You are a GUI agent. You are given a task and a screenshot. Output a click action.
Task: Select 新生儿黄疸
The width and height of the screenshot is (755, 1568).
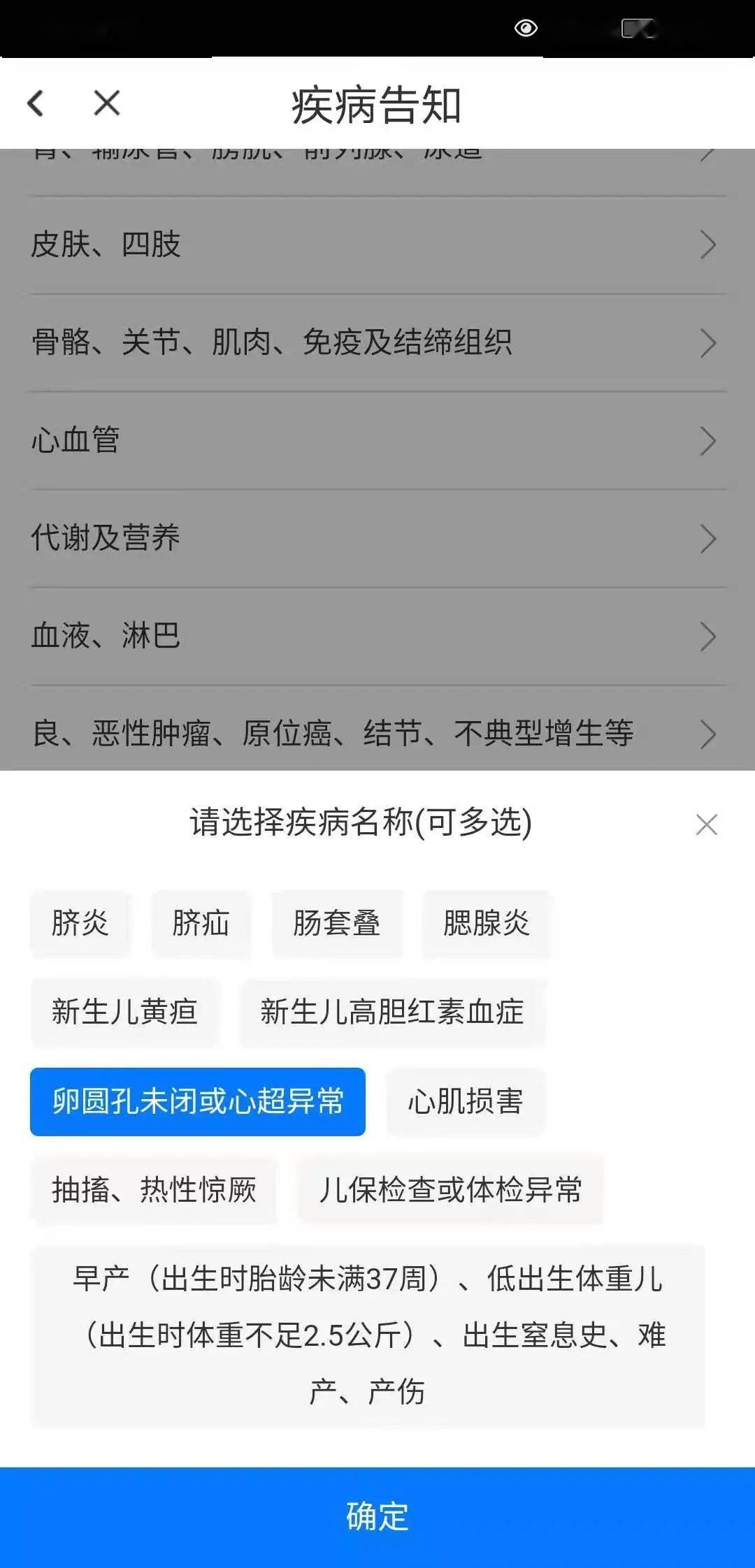coord(124,1012)
